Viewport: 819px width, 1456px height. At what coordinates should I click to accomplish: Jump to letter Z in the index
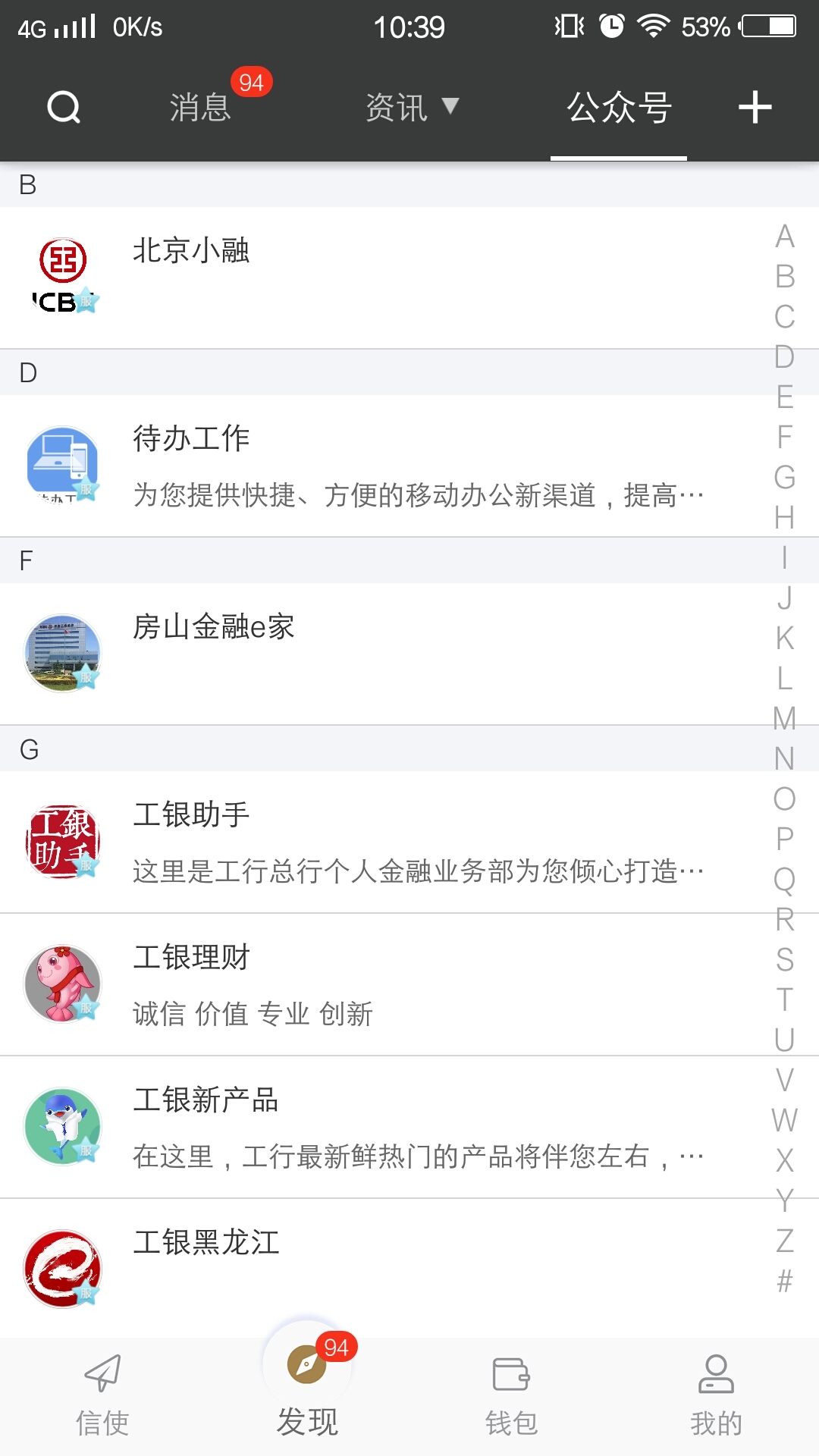tap(785, 1241)
